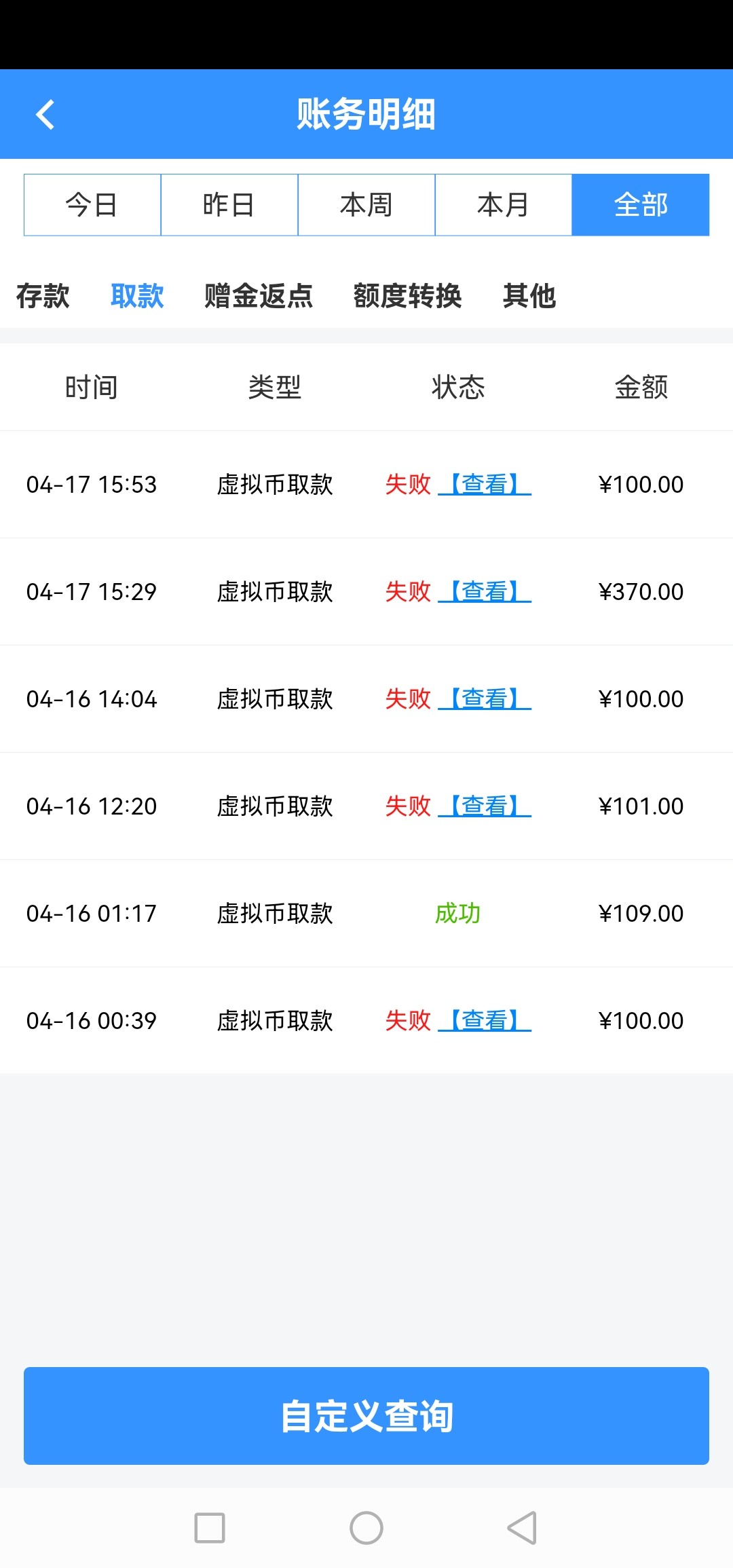Filter records by 本月
This screenshot has height=1568, width=733.
[504, 205]
